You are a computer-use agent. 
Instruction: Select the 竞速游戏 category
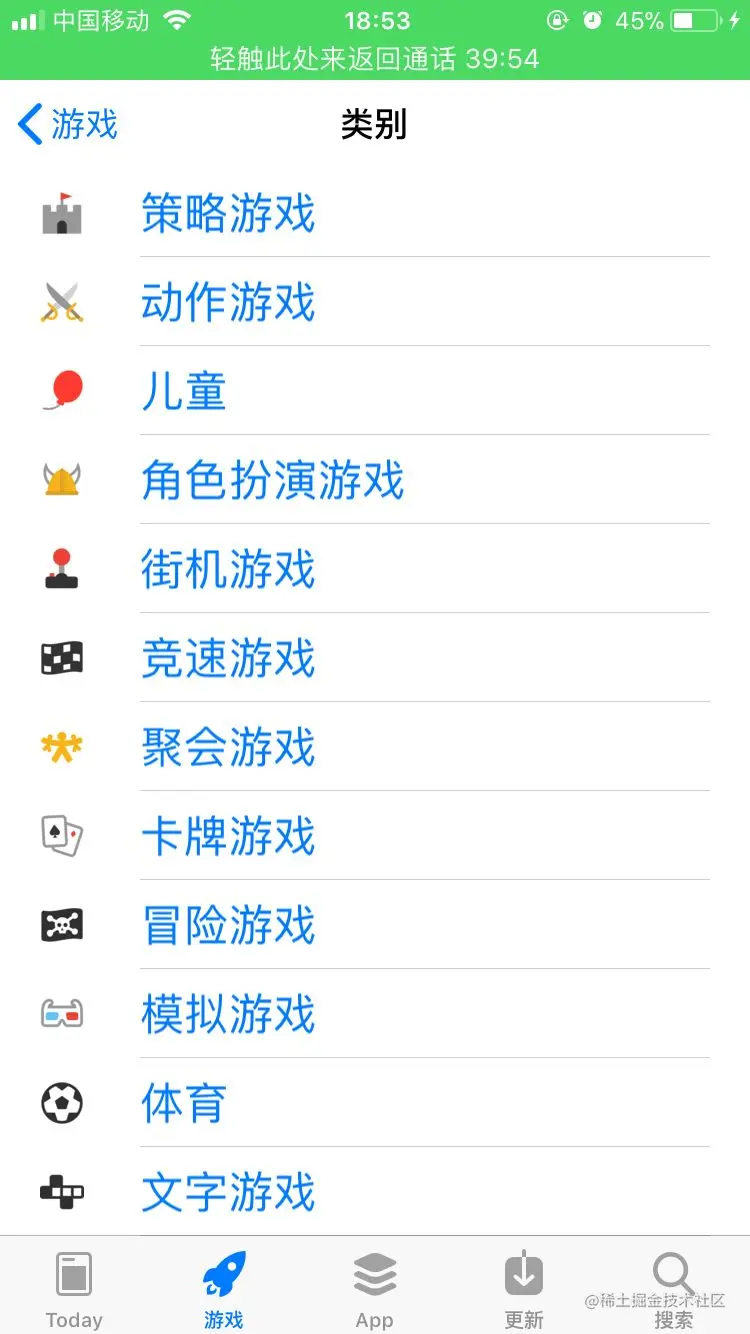click(x=228, y=658)
